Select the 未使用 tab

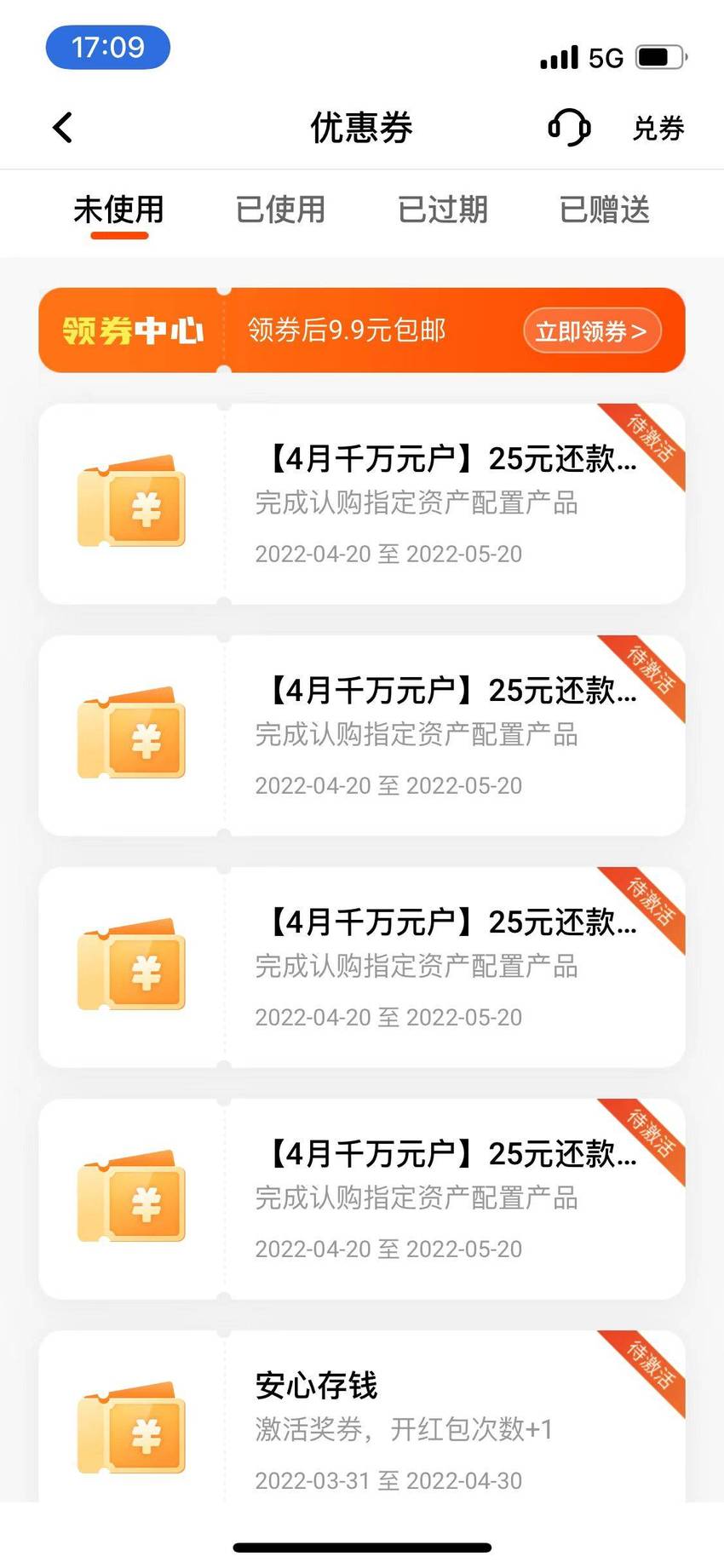tap(118, 210)
